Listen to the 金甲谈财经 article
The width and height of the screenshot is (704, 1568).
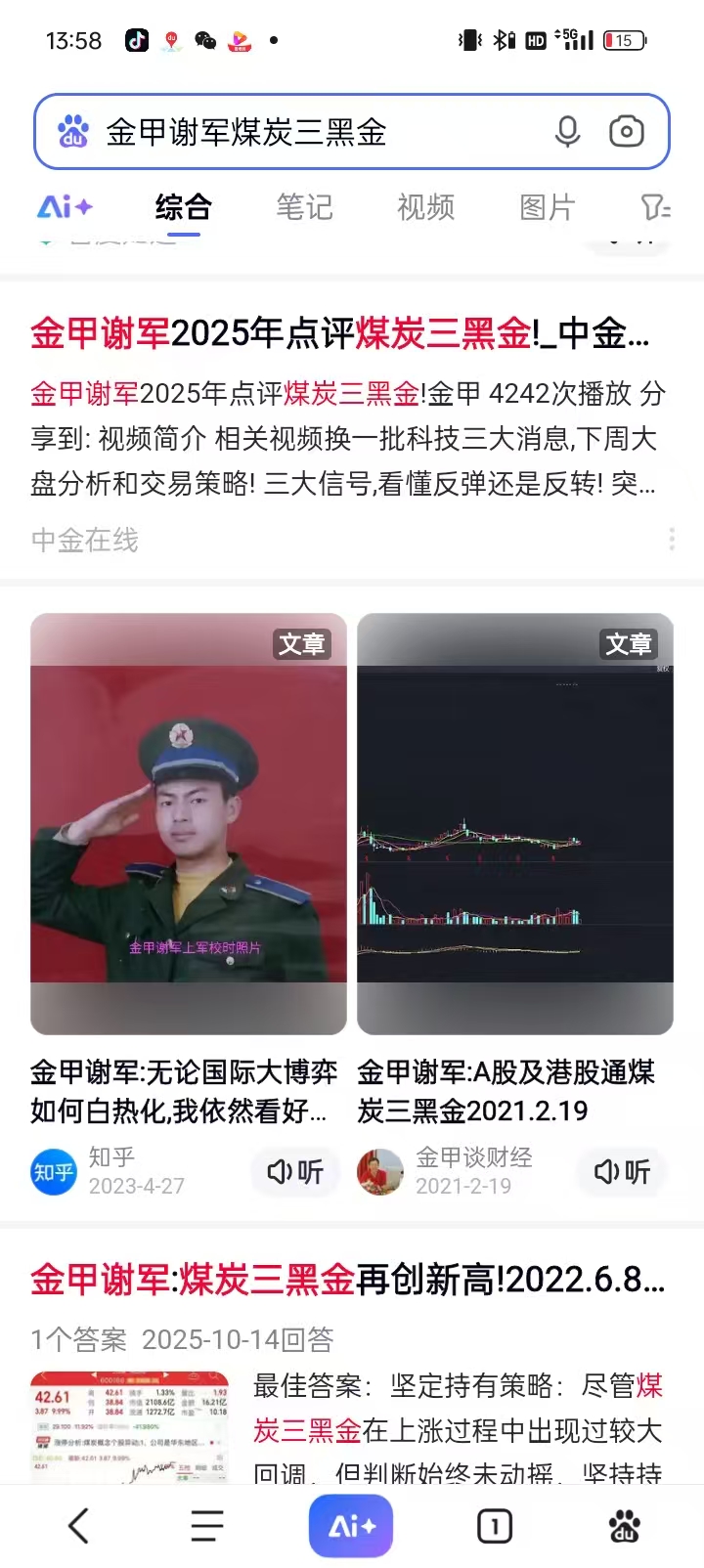[x=623, y=1171]
